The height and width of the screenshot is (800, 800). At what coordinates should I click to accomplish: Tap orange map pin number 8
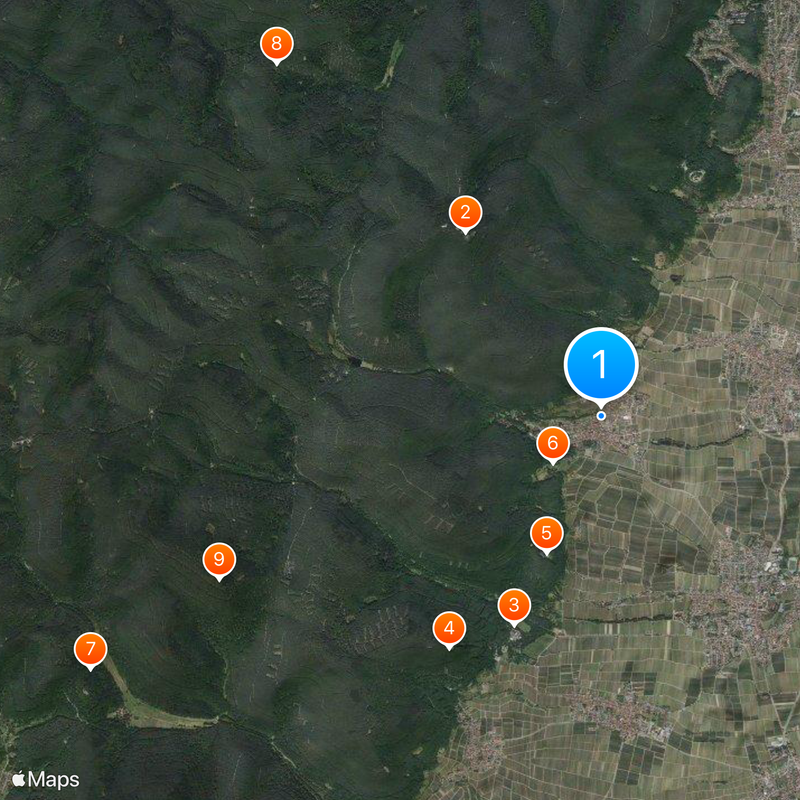point(277,44)
